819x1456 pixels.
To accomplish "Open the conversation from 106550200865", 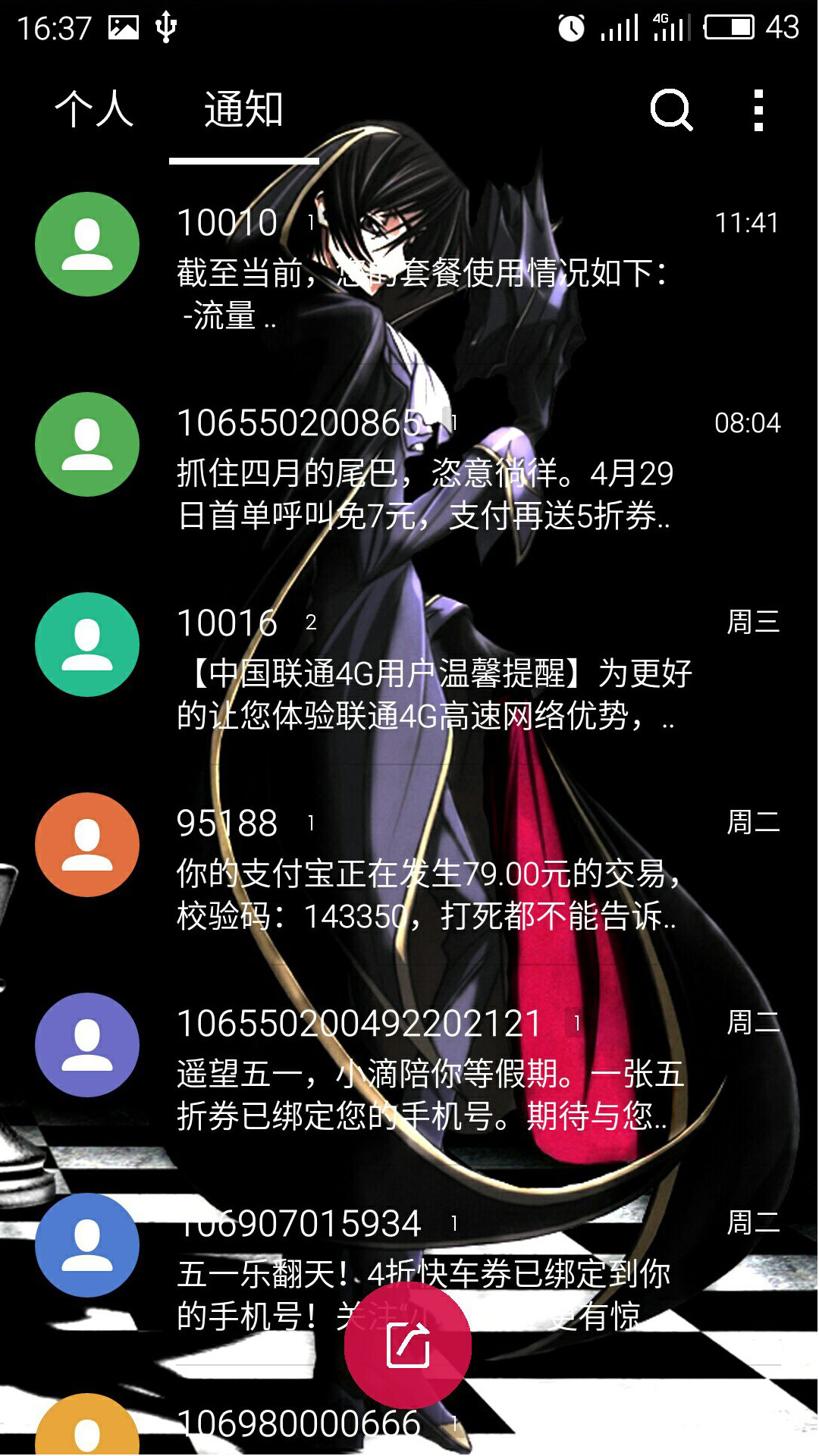I will (x=425, y=470).
